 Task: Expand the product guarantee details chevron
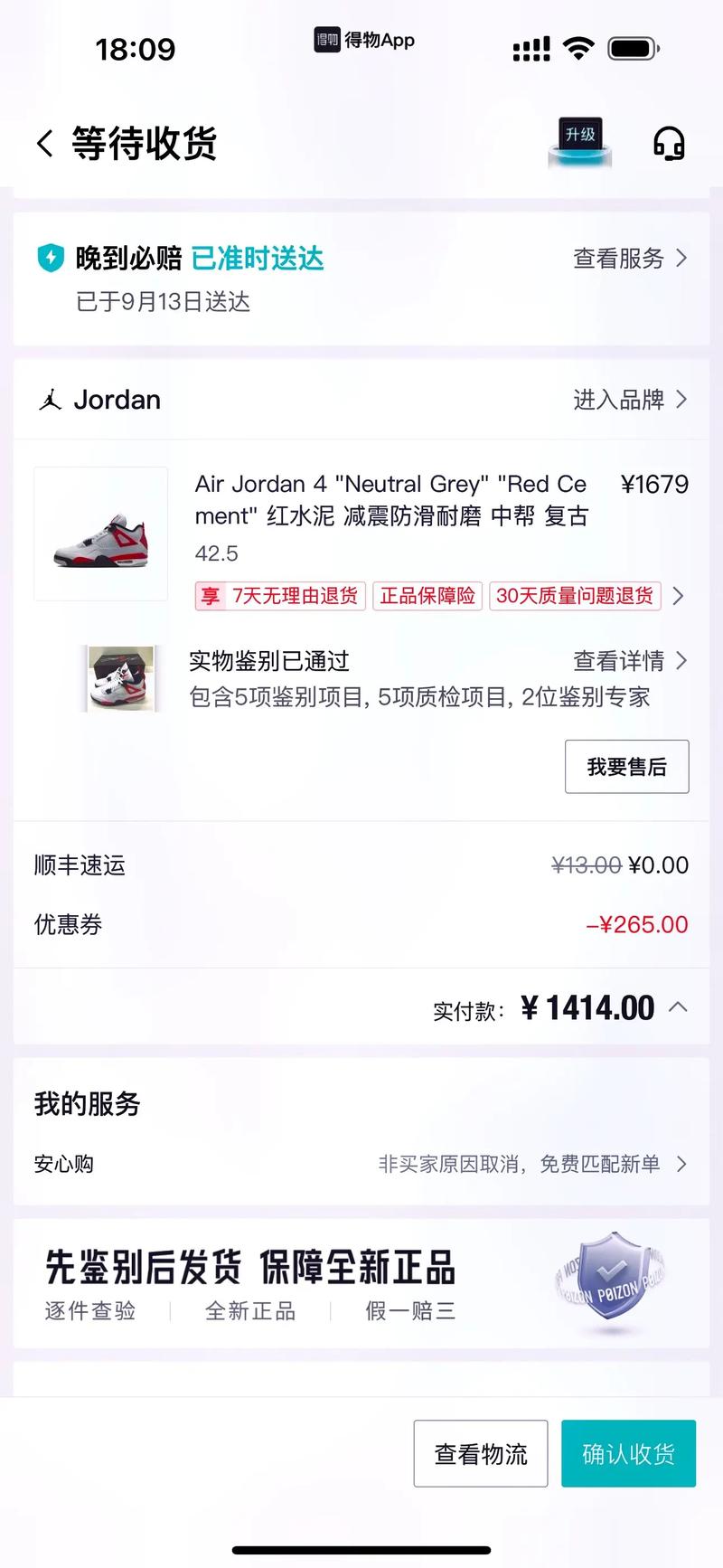point(681,597)
